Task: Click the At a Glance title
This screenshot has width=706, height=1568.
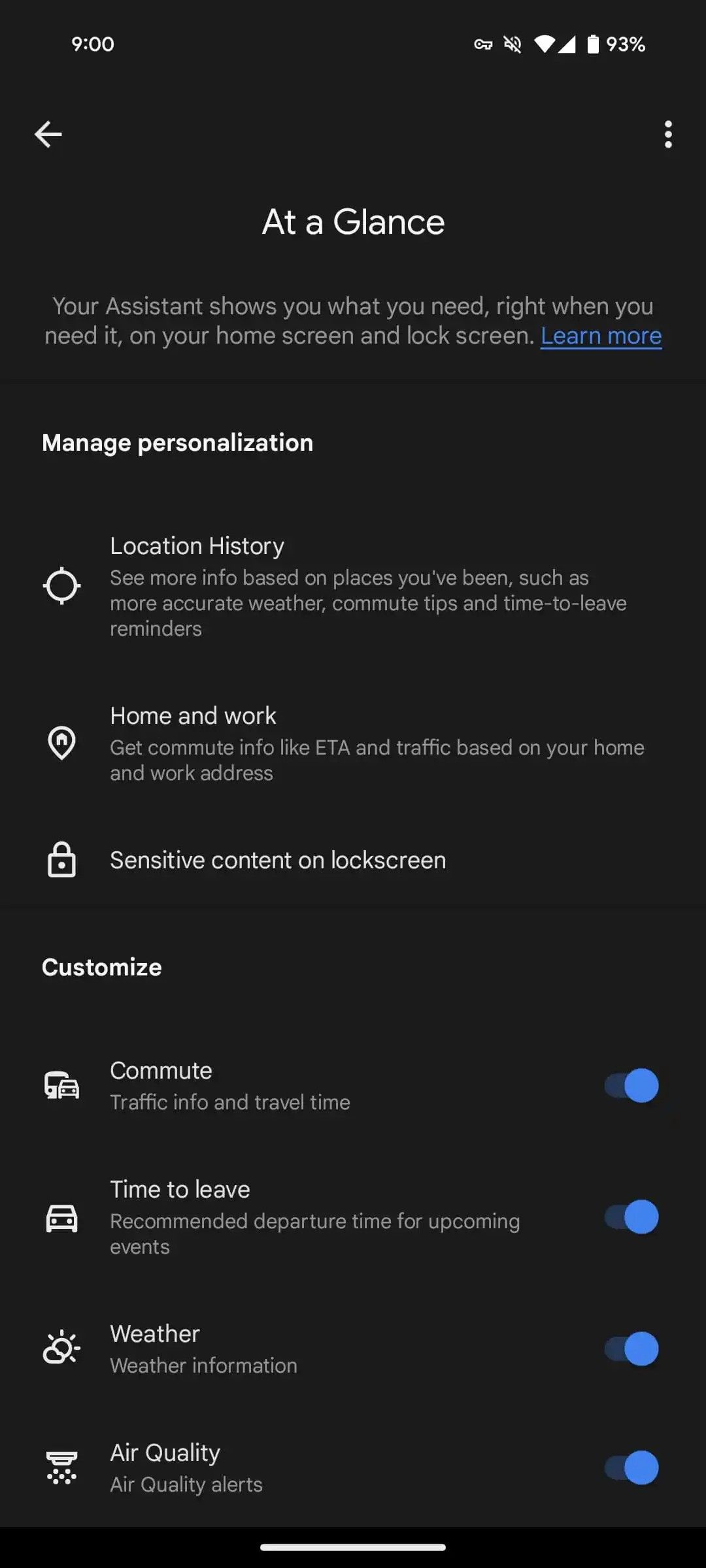Action: (x=353, y=221)
